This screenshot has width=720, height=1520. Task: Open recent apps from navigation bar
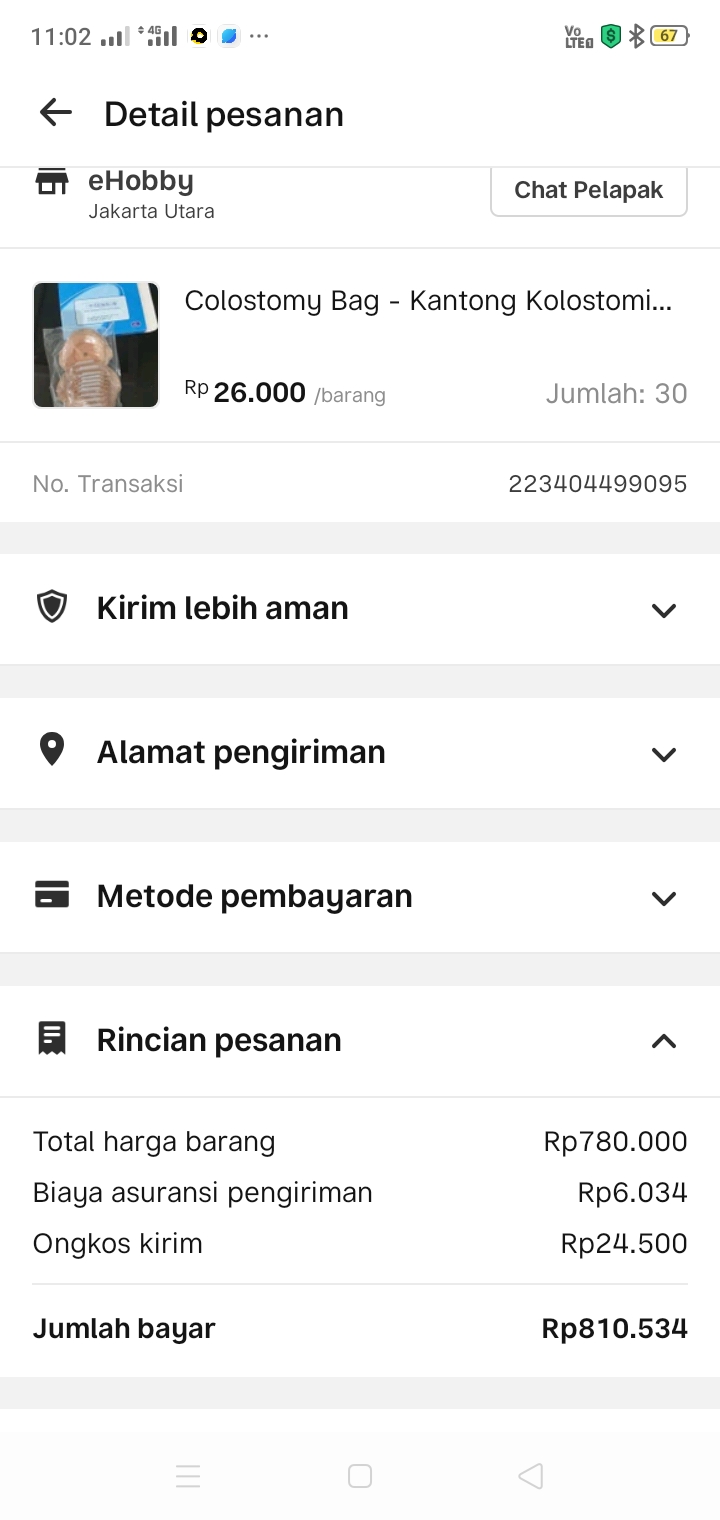(x=188, y=1476)
